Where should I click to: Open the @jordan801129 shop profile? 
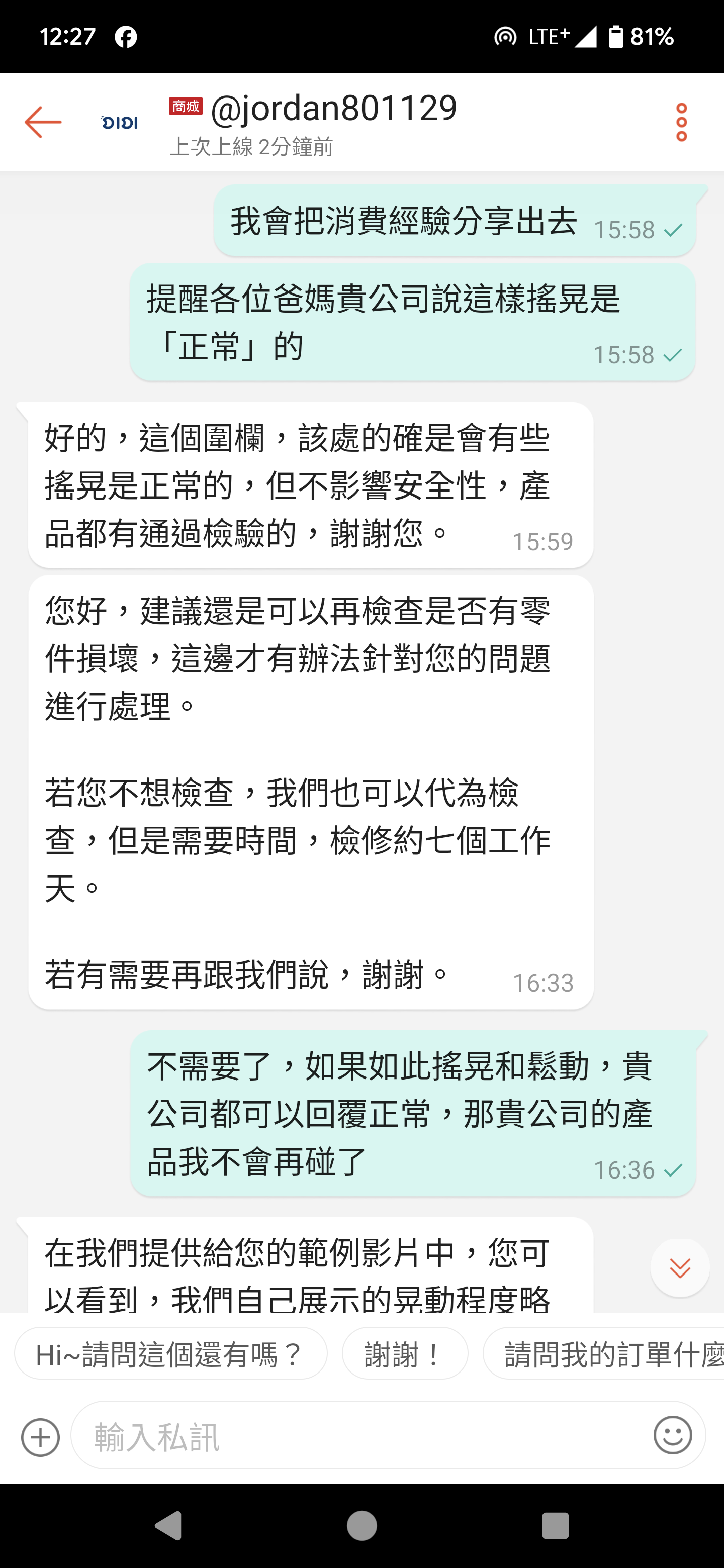pyautogui.click(x=333, y=110)
